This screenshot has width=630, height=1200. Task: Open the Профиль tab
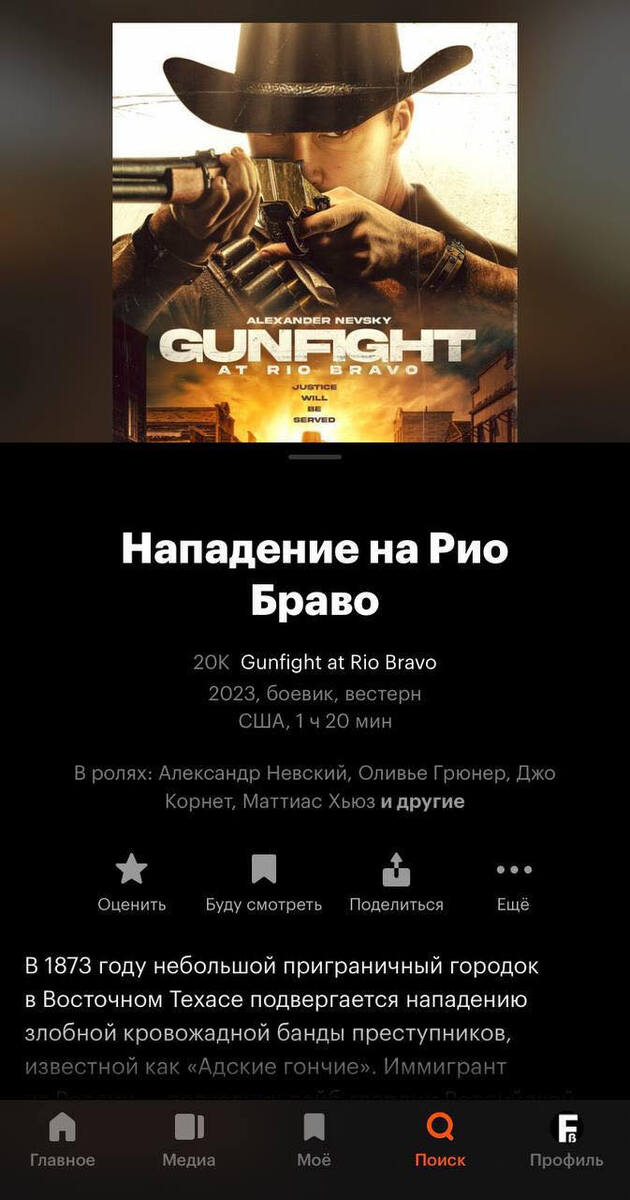(566, 1140)
